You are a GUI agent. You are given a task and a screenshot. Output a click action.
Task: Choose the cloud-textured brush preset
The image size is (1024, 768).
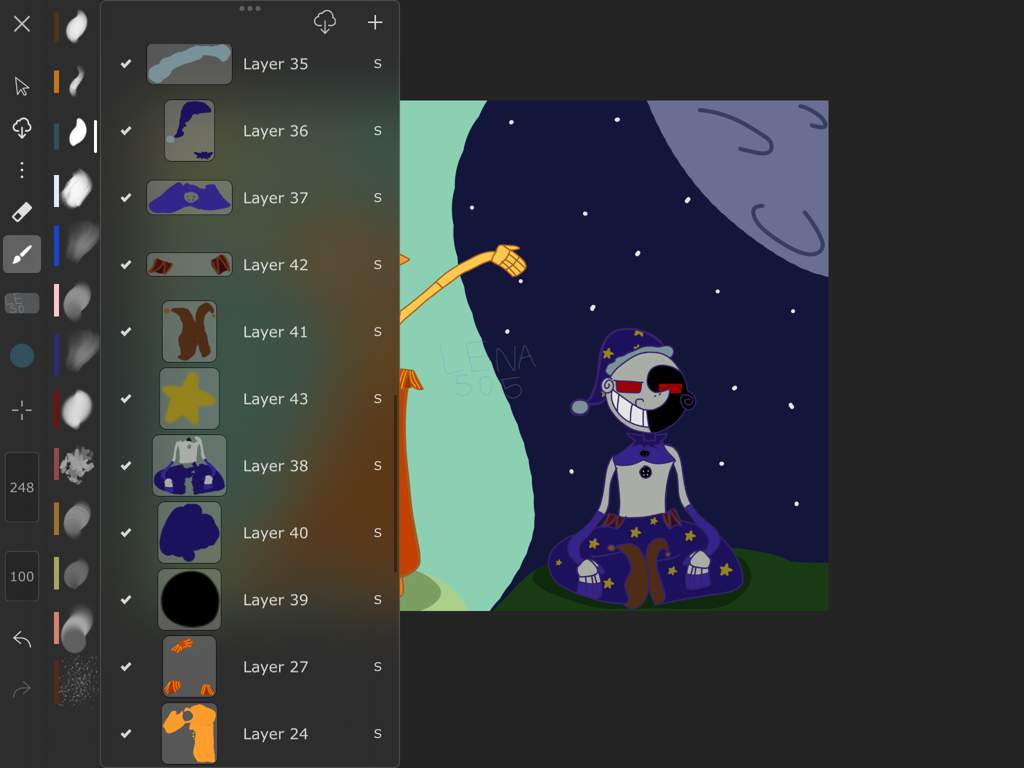point(77,464)
